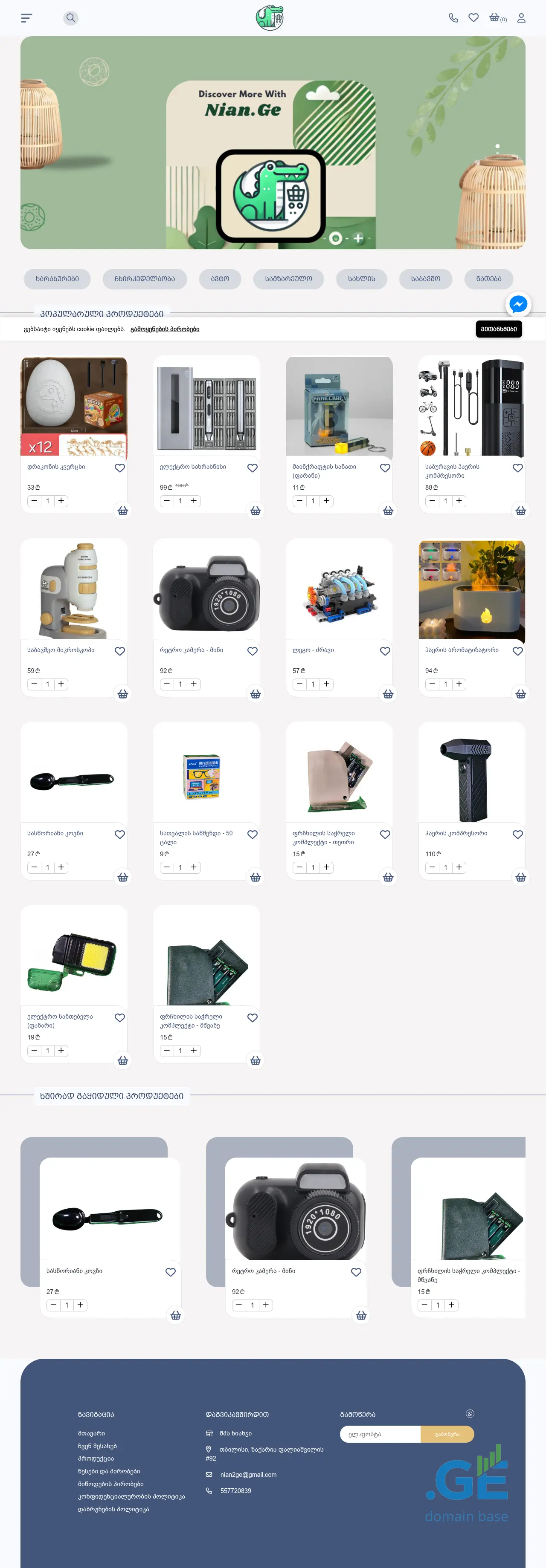
Task: Accept cookies with ვეთანხმები button
Action: coord(498,329)
